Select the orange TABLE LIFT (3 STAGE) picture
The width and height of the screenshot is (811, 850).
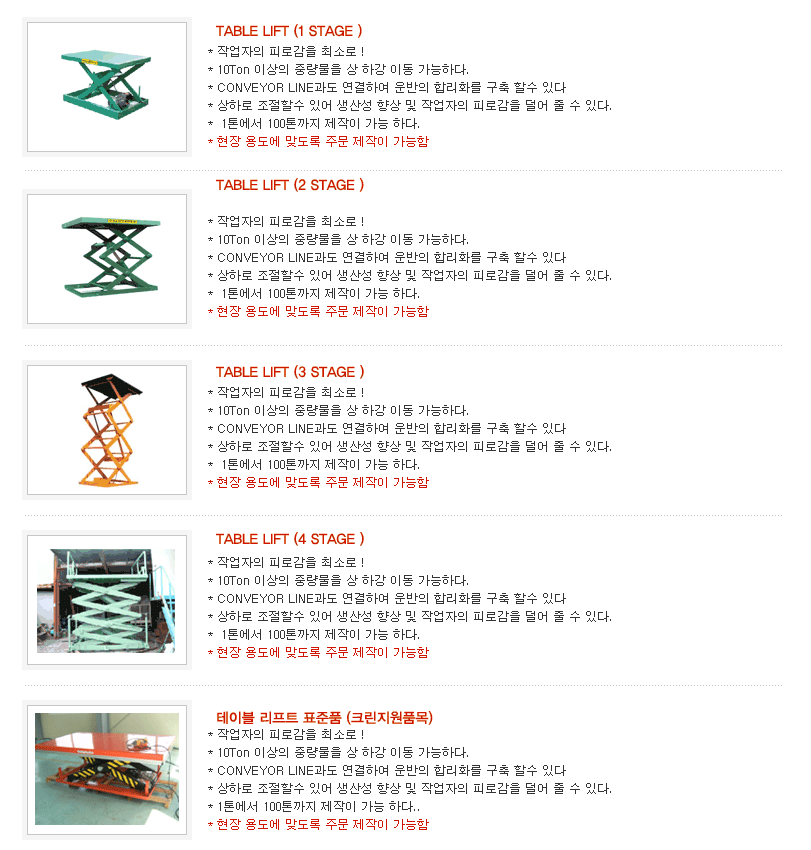point(107,430)
